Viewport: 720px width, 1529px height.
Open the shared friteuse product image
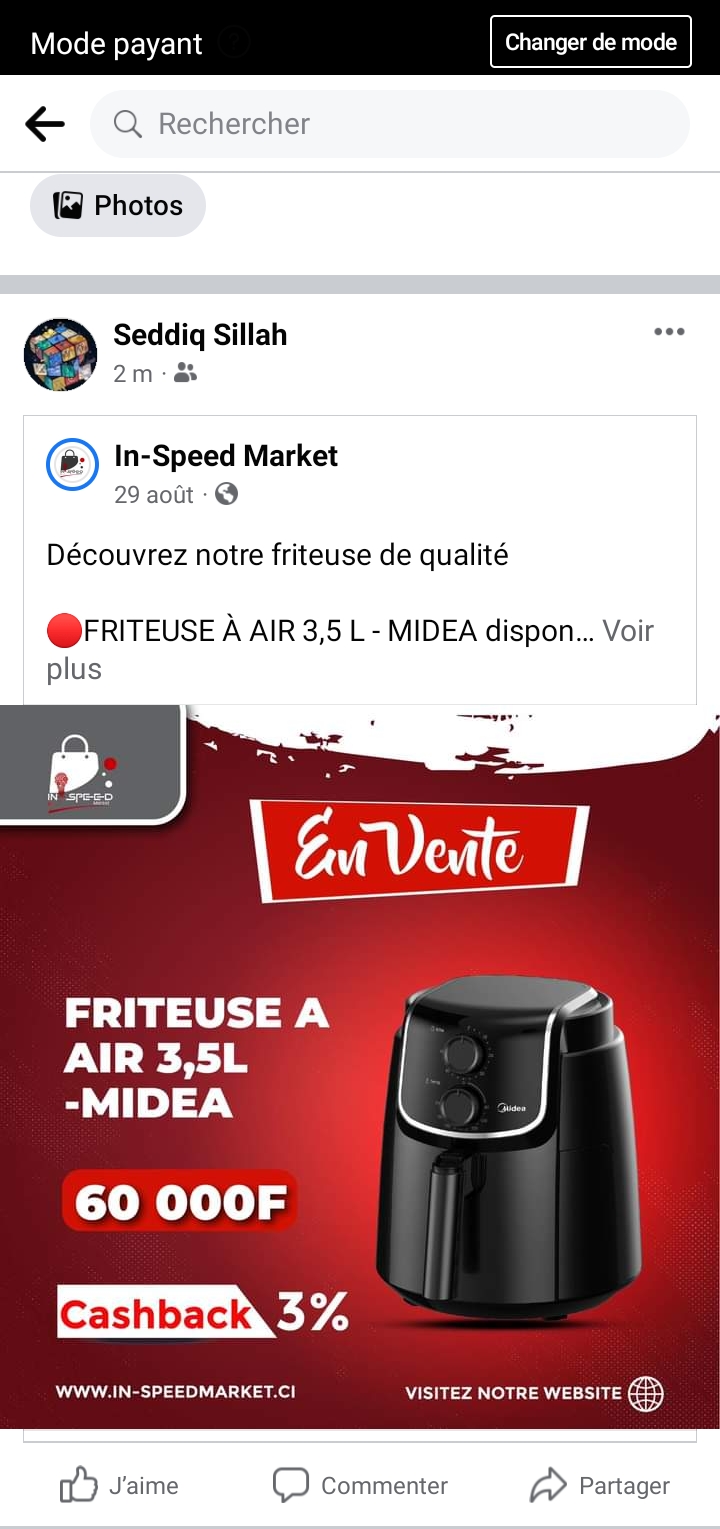click(360, 1066)
